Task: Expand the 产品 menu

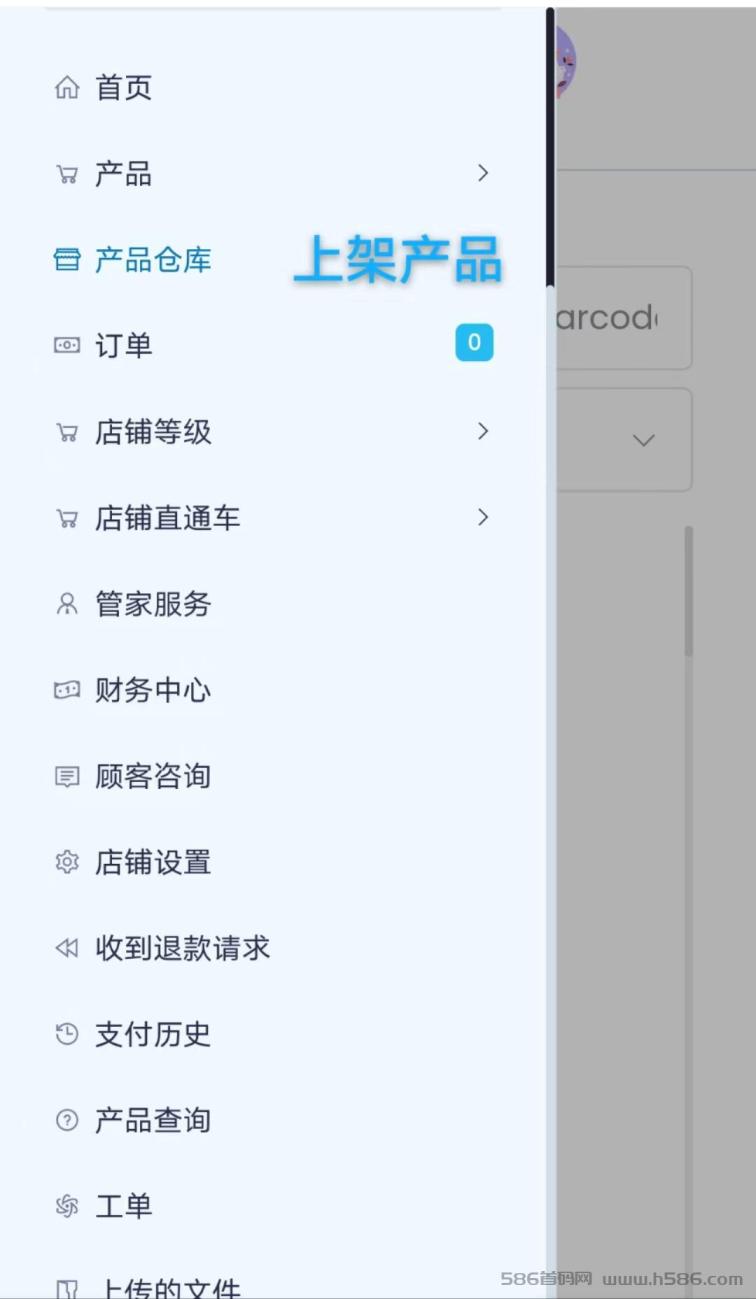Action: (272, 174)
